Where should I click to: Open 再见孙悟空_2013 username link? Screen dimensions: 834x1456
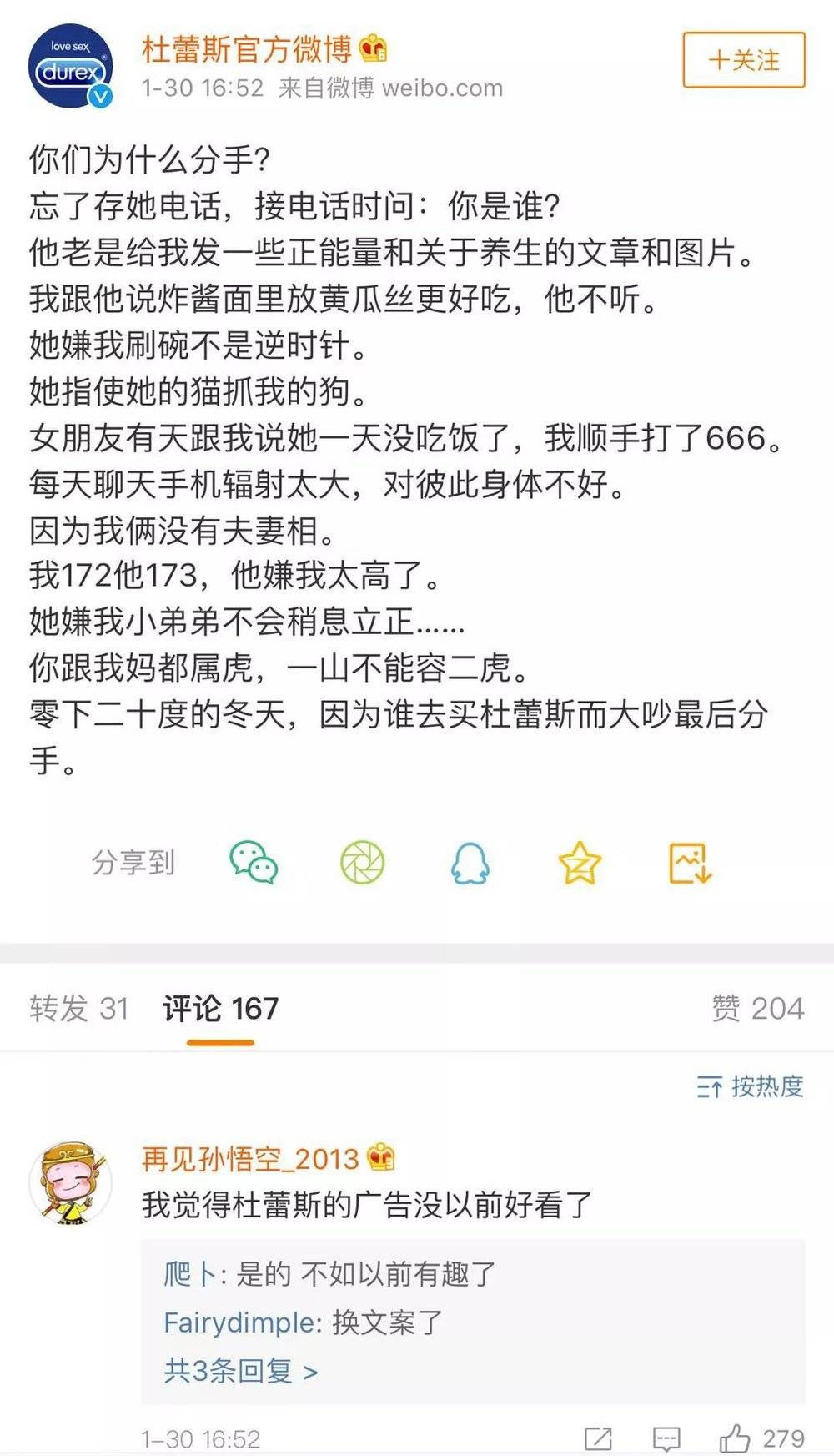coord(250,1159)
